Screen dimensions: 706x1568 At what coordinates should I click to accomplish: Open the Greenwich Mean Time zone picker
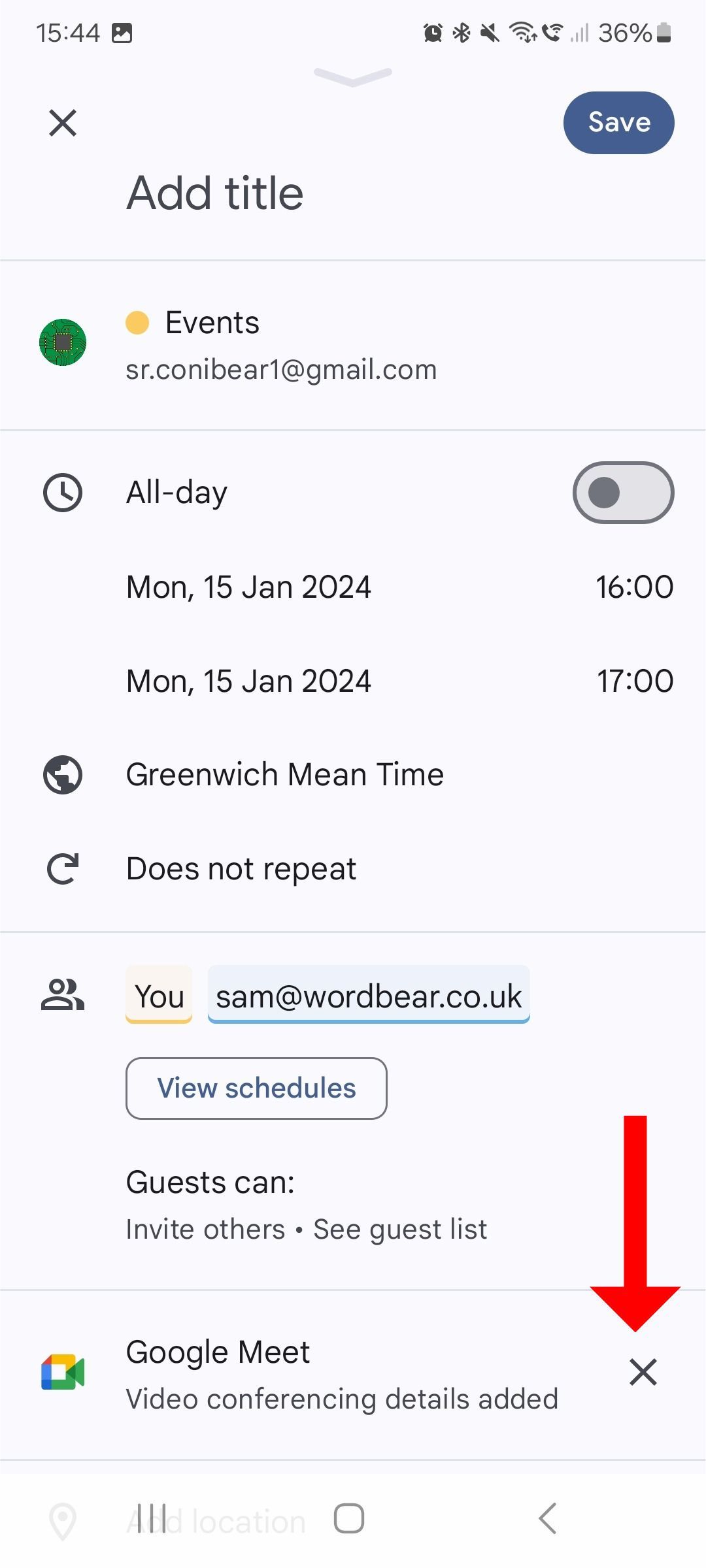pos(353,775)
